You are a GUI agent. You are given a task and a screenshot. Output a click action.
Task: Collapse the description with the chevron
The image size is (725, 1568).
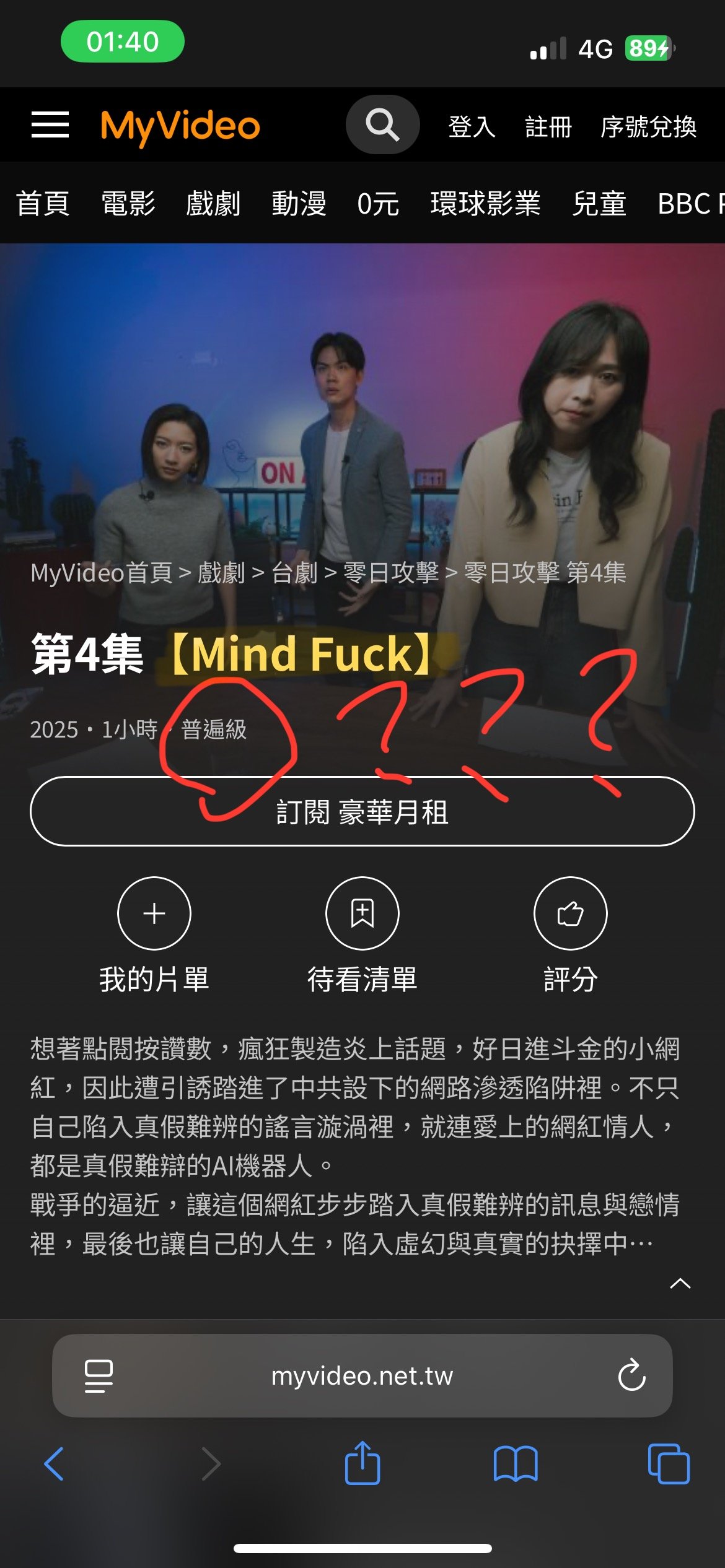pyautogui.click(x=680, y=1283)
